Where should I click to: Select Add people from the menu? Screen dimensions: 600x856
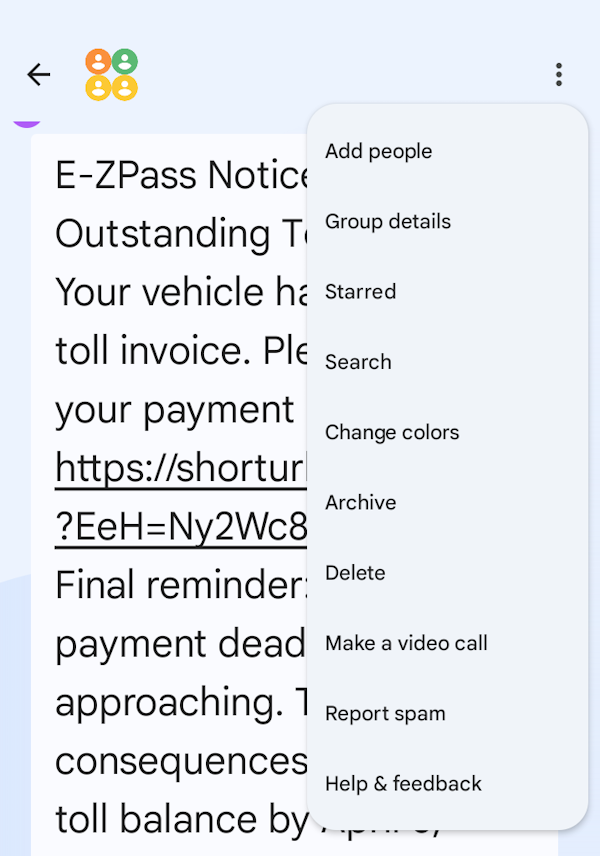coord(379,152)
